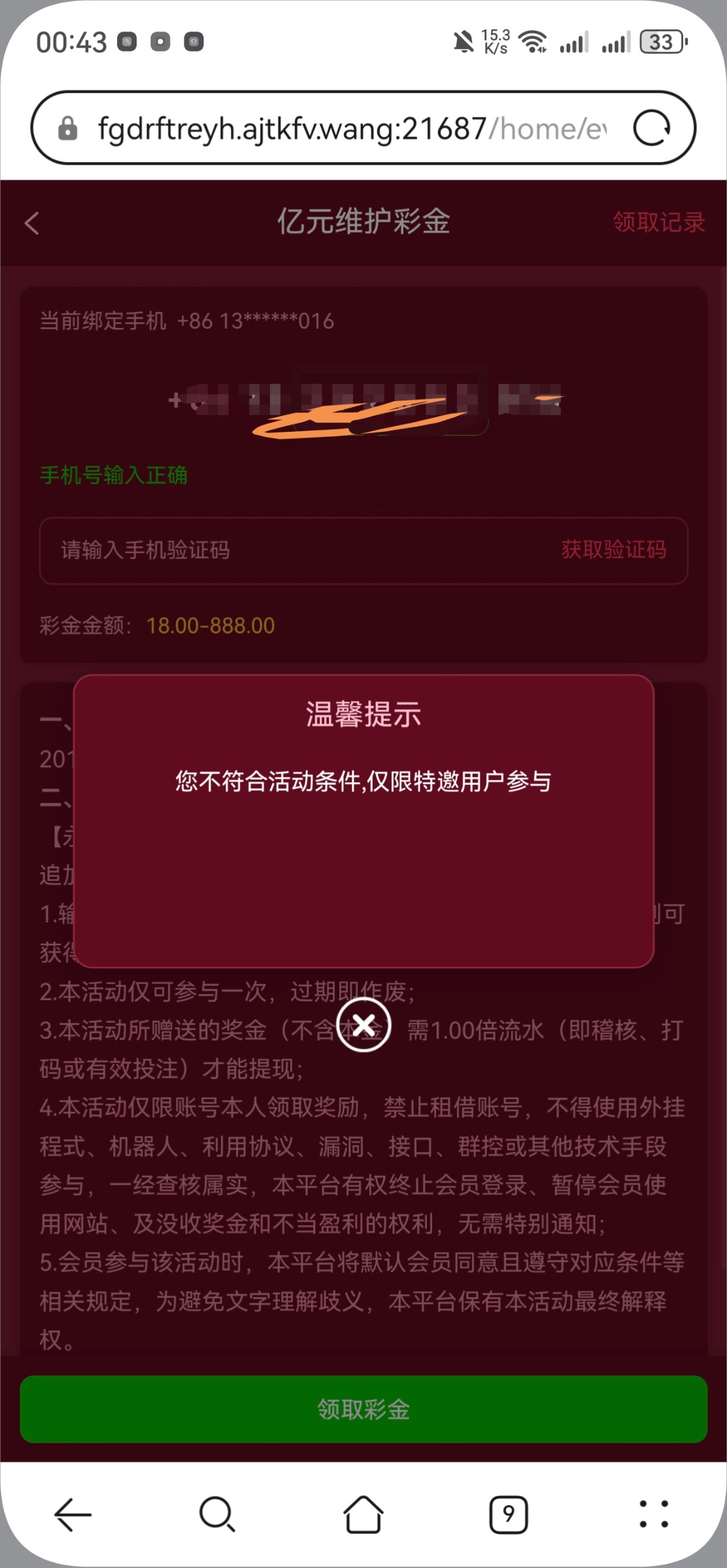Close the 温馨提示 dialog
Image resolution: width=727 pixels, height=1568 pixels.
[x=363, y=1025]
